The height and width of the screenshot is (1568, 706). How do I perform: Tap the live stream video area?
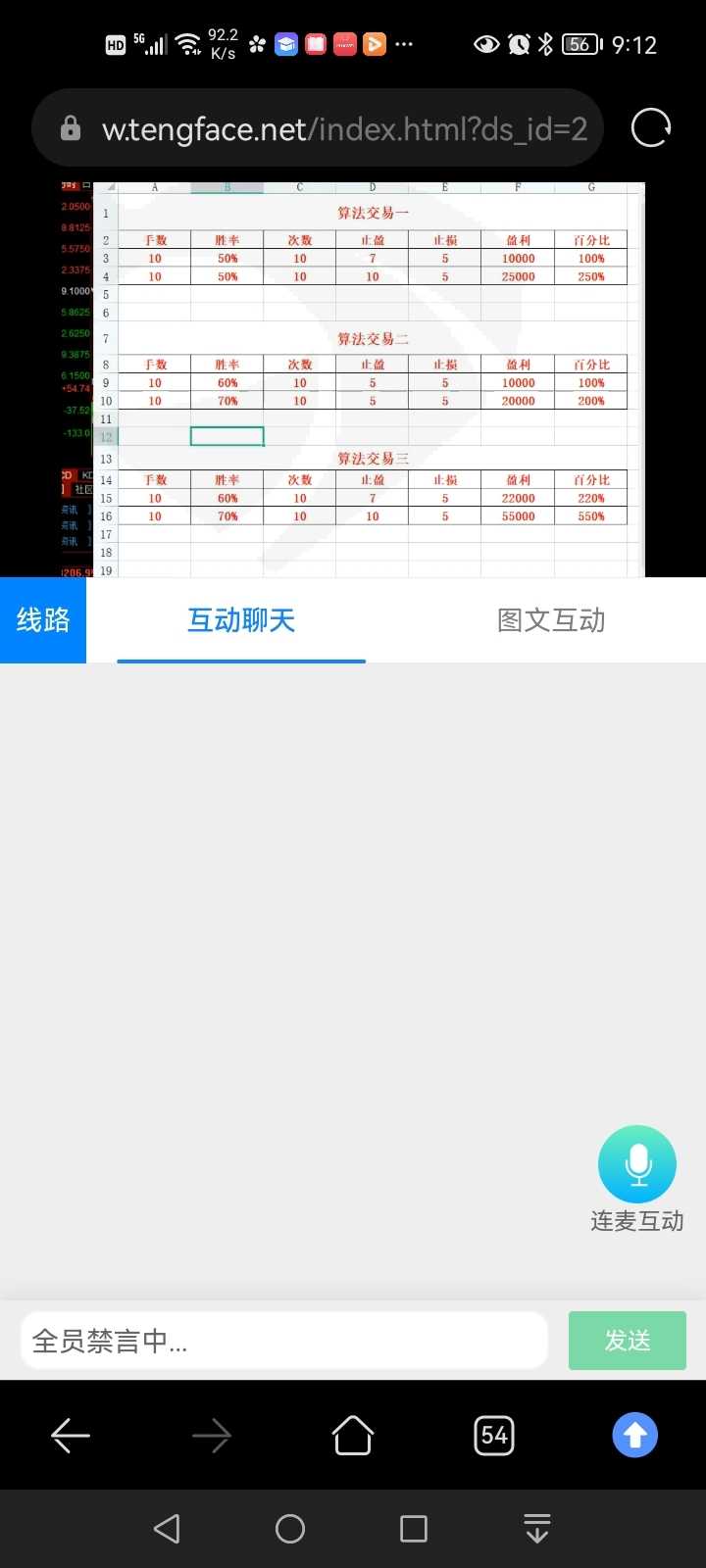coord(353,379)
